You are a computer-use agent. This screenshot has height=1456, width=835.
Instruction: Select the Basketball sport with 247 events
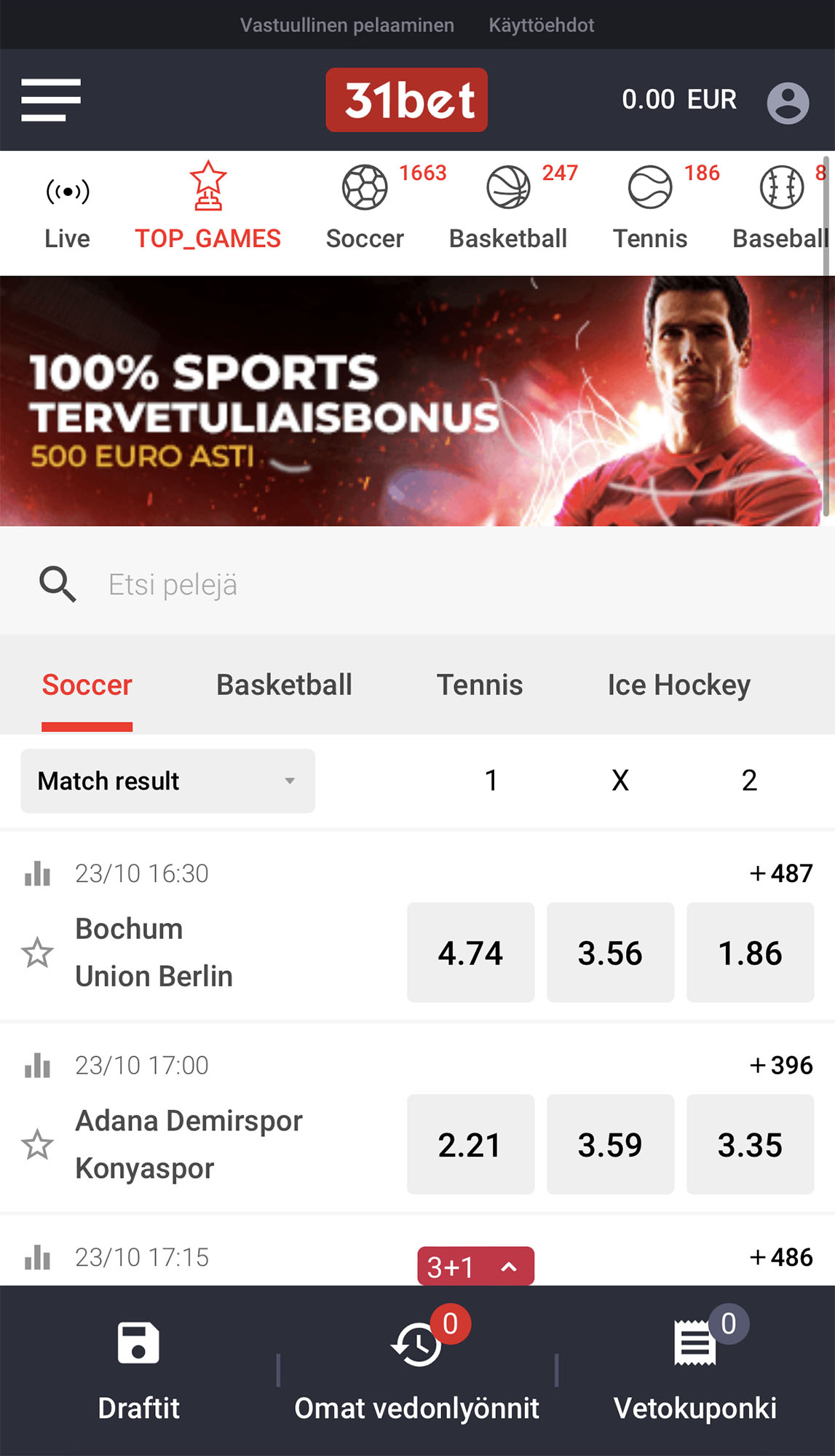tap(508, 213)
